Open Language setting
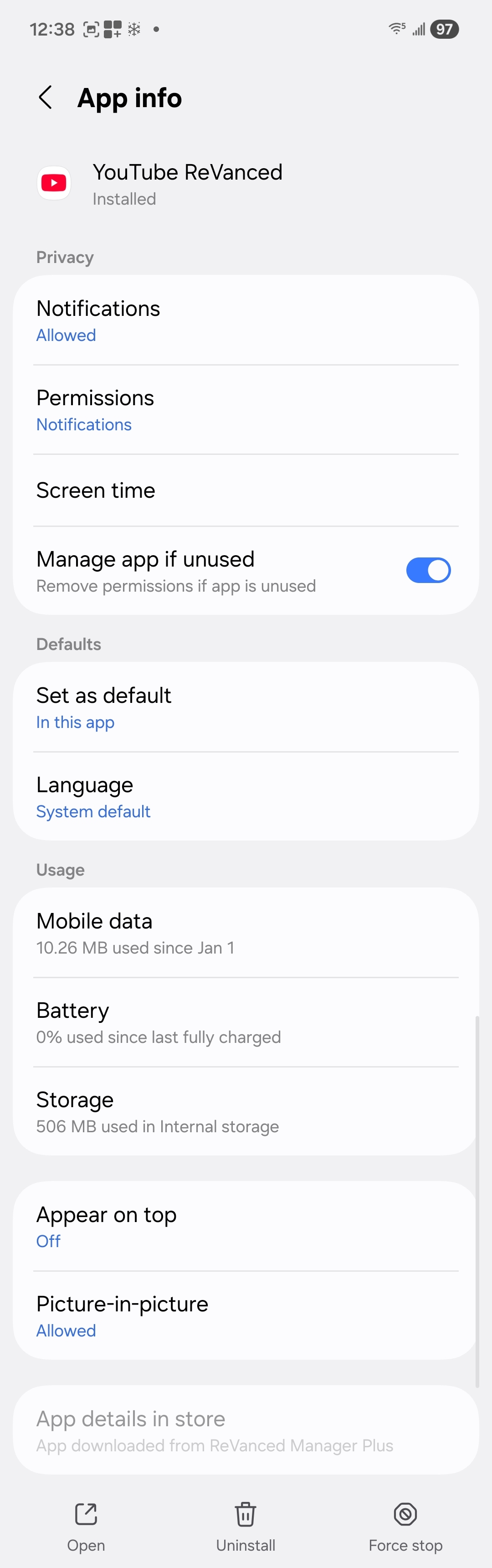The height and width of the screenshot is (1568, 492). coord(246,797)
